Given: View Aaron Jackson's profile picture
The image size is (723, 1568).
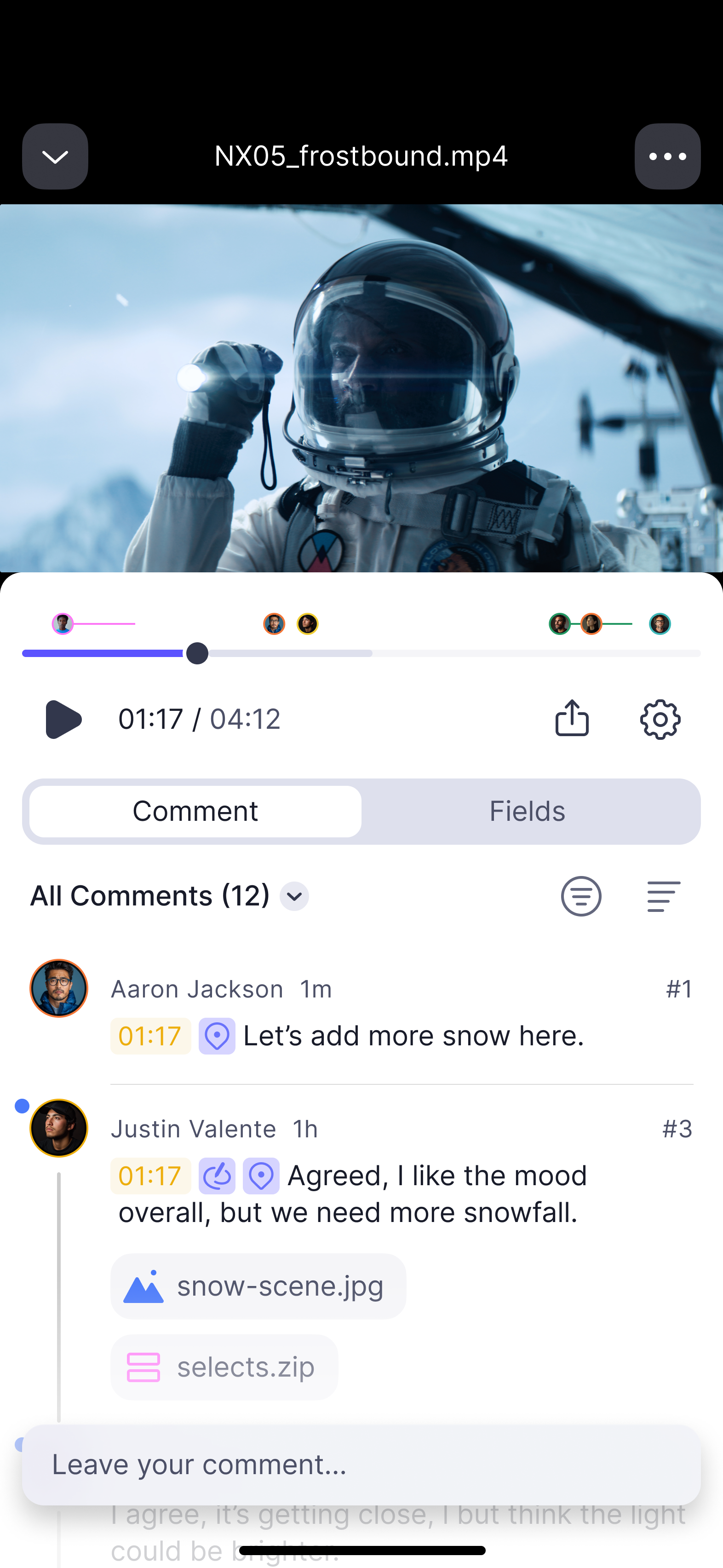Looking at the screenshot, I should click(x=59, y=989).
